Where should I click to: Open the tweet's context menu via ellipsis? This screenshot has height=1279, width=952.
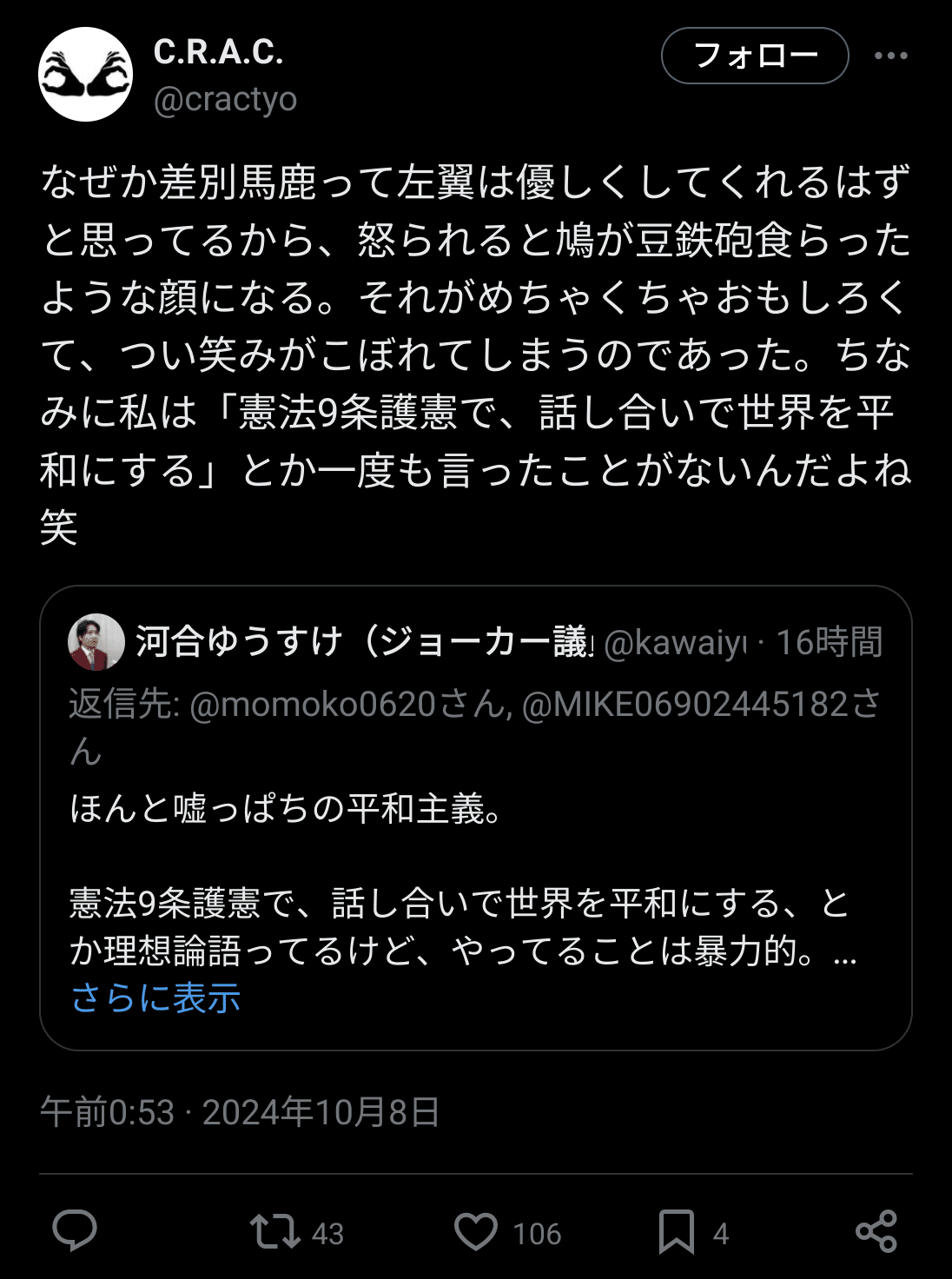[x=892, y=56]
